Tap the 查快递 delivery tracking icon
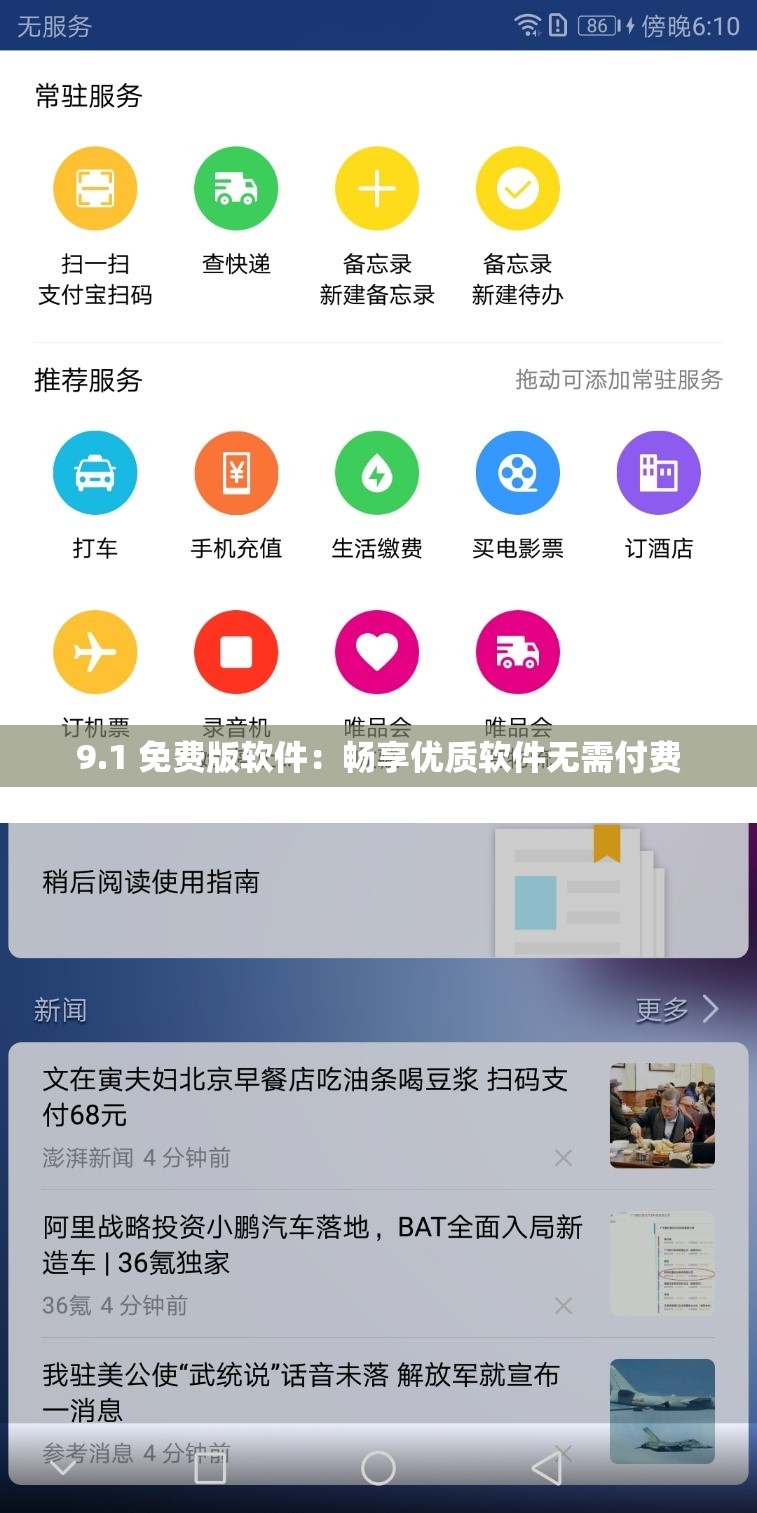The width and height of the screenshot is (757, 1513). (x=236, y=187)
